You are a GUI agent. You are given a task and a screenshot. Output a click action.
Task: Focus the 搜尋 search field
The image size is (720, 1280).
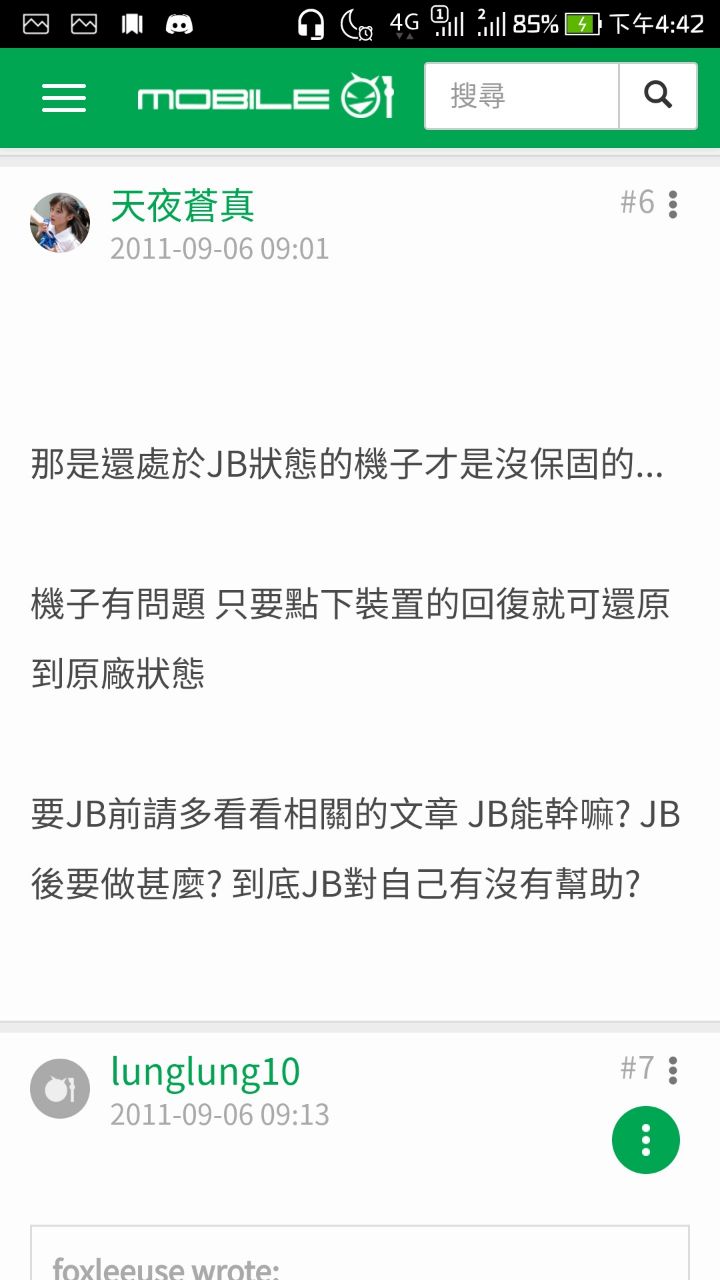tap(522, 96)
